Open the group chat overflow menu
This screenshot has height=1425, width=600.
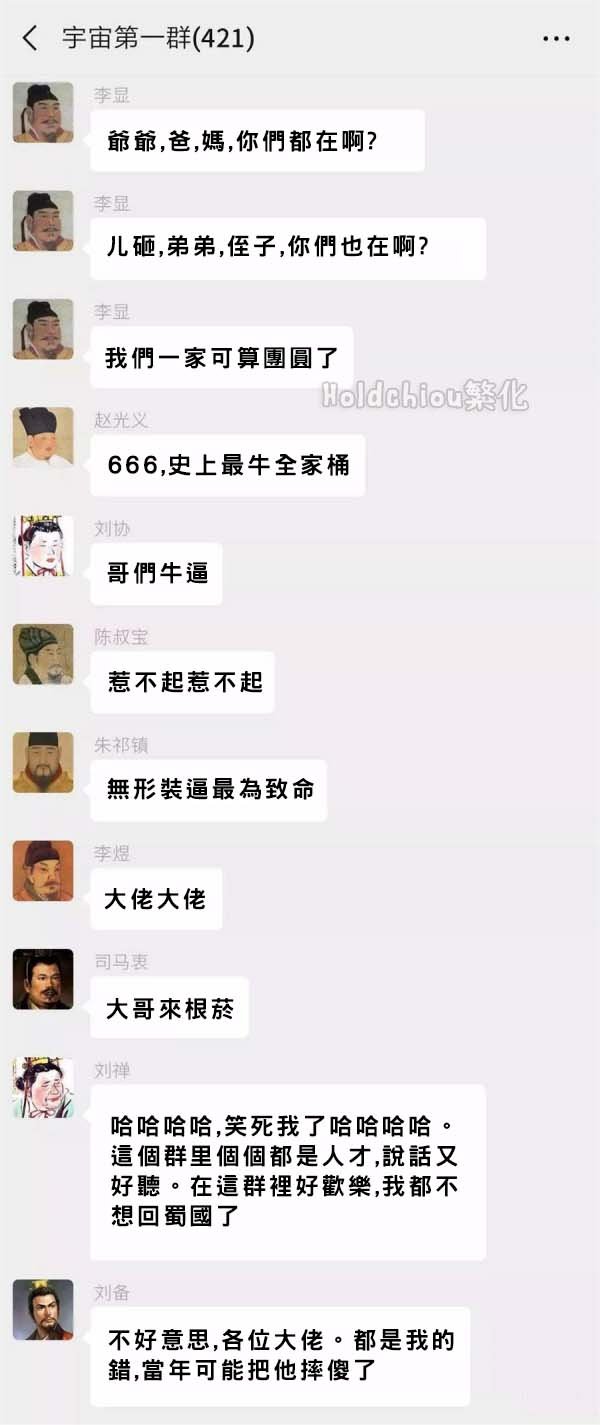point(556,39)
